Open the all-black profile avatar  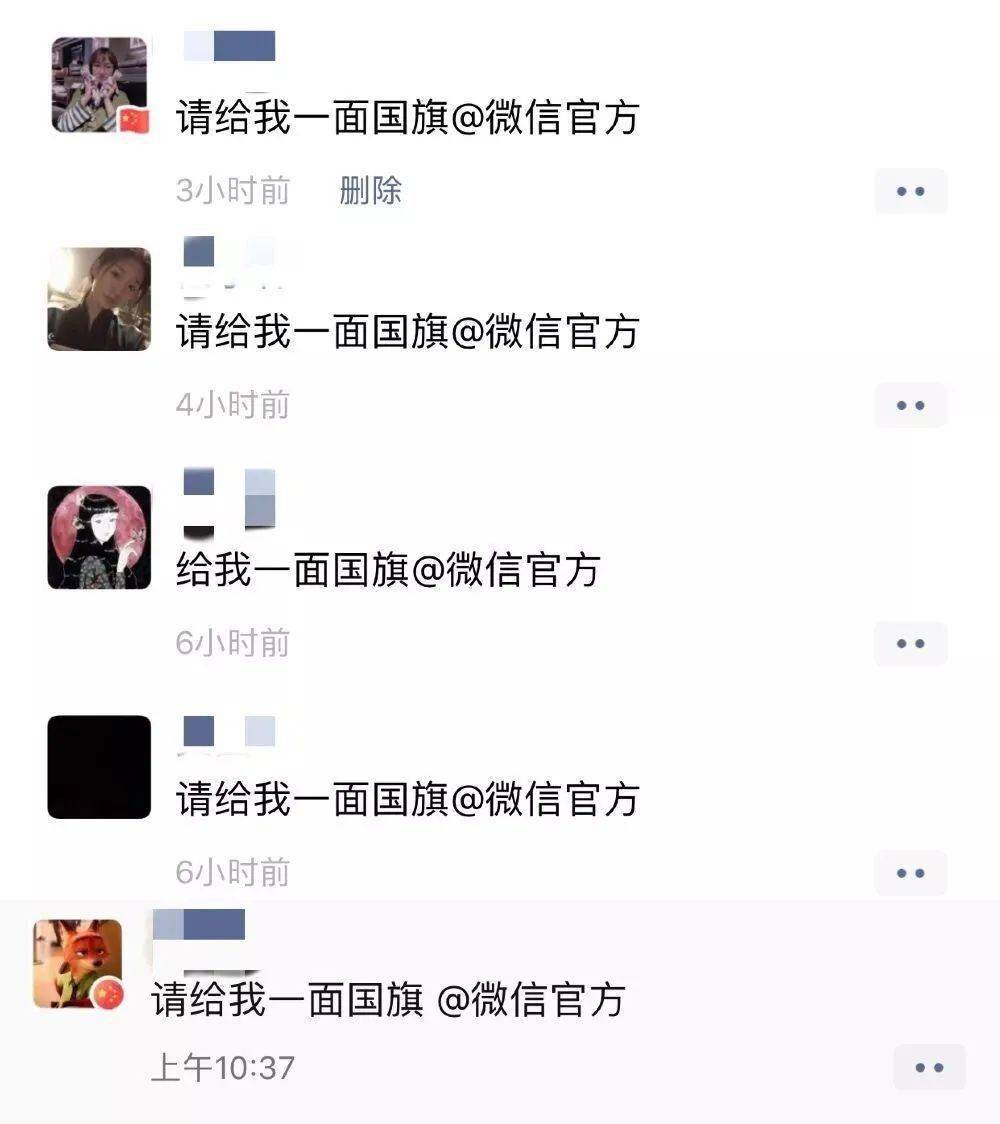point(99,769)
